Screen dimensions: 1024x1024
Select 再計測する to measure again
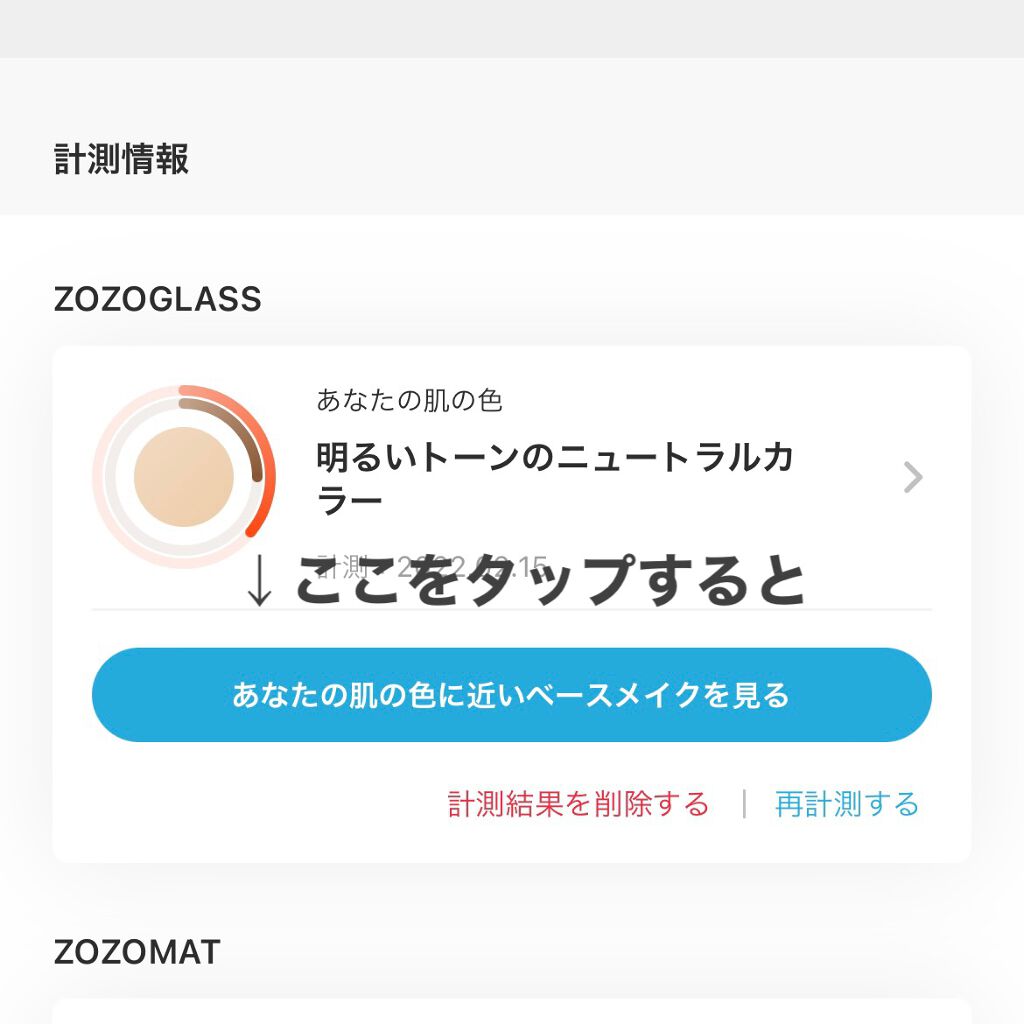(x=846, y=804)
